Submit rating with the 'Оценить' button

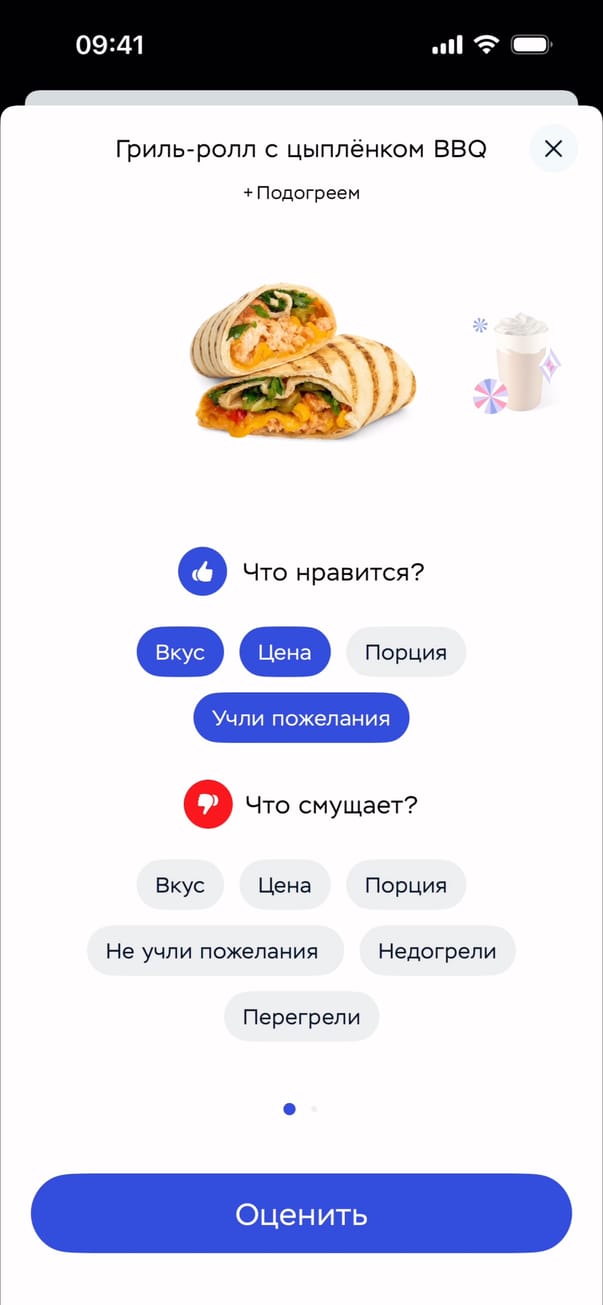point(301,1214)
